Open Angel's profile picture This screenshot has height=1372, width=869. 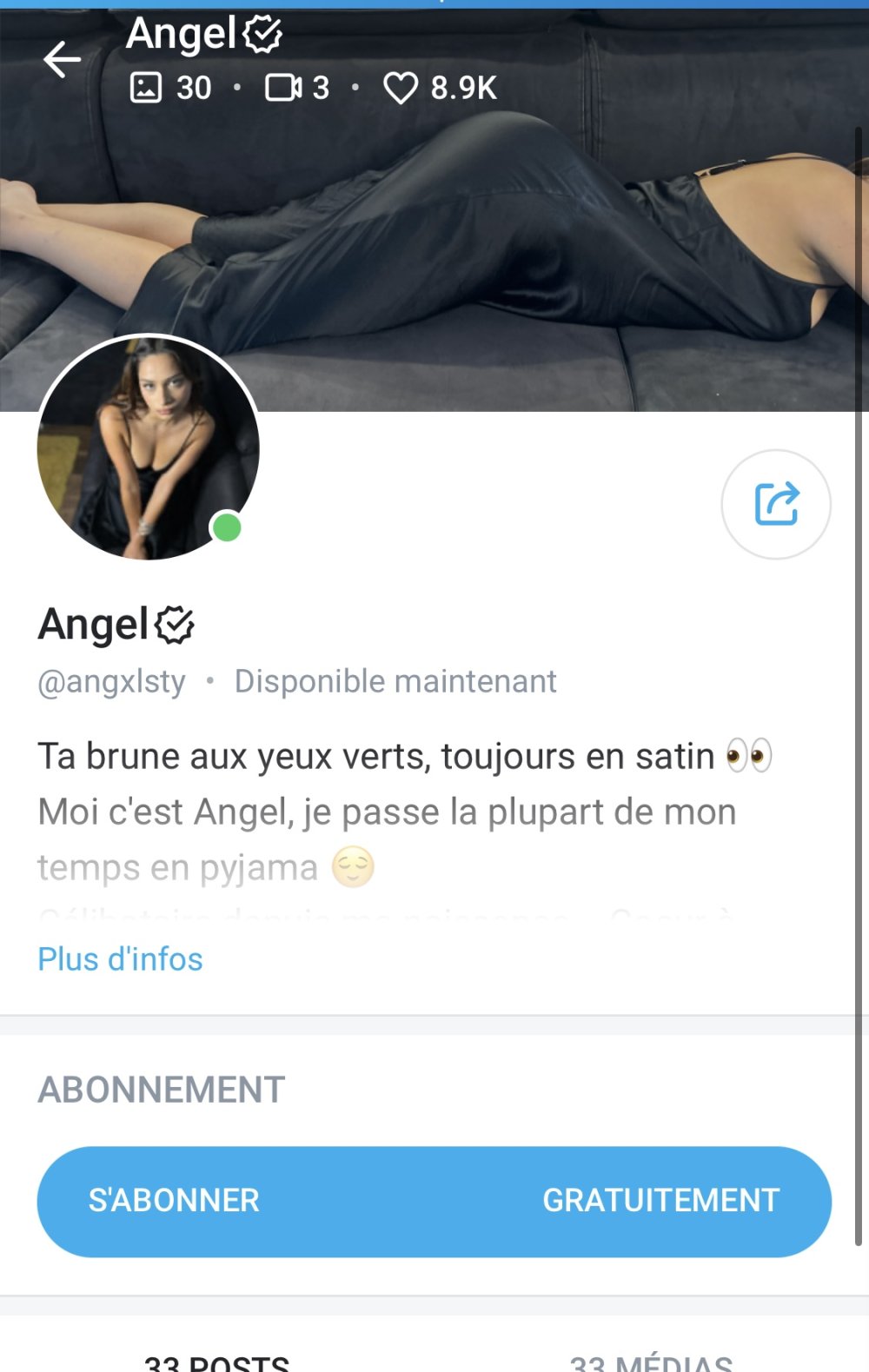149,448
